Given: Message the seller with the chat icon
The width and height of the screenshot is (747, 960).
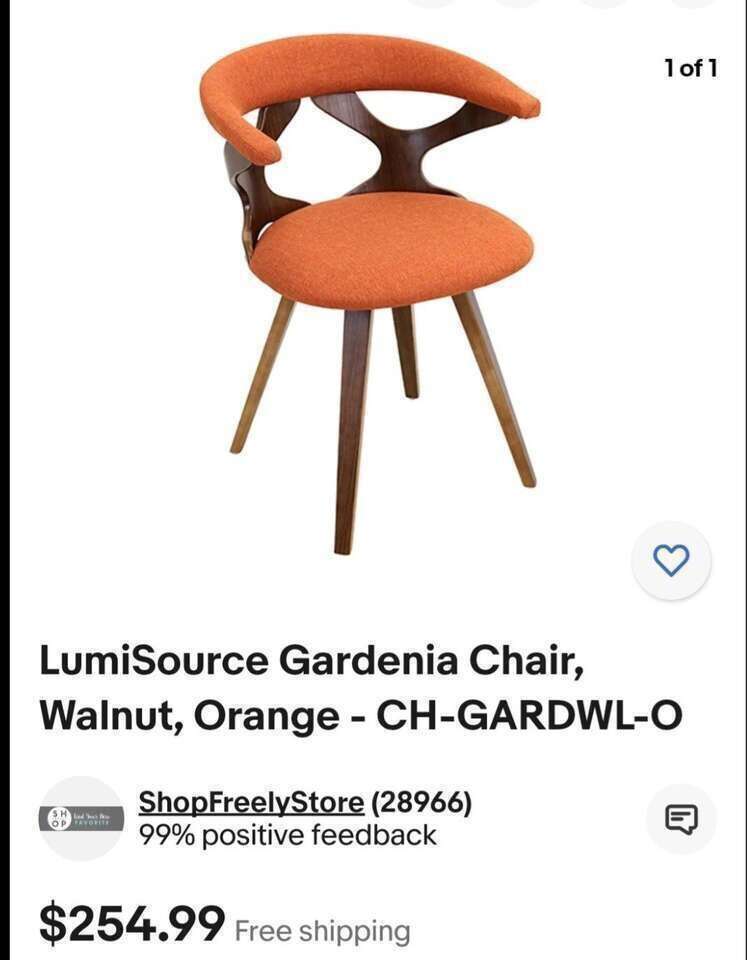Looking at the screenshot, I should tap(681, 819).
